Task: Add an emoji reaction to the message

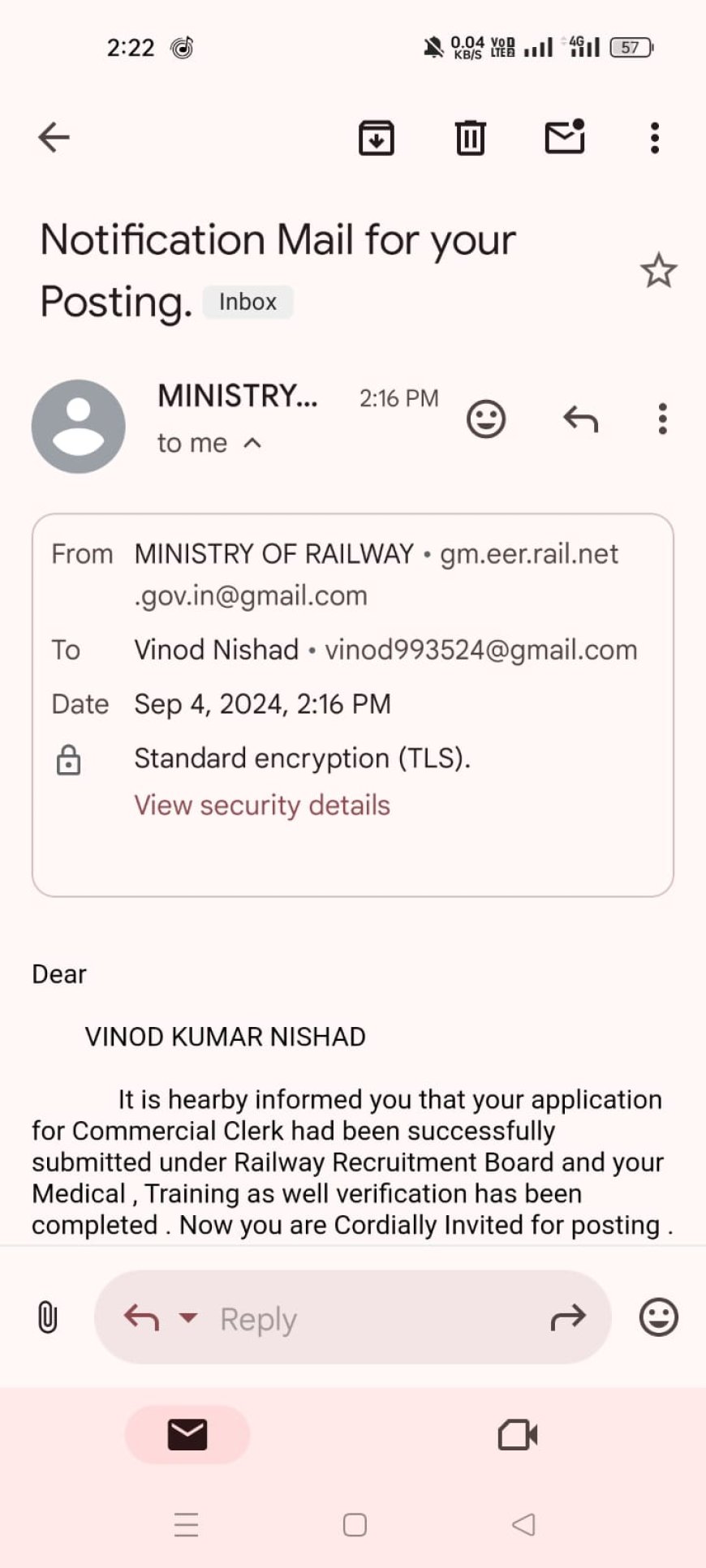Action: point(486,419)
